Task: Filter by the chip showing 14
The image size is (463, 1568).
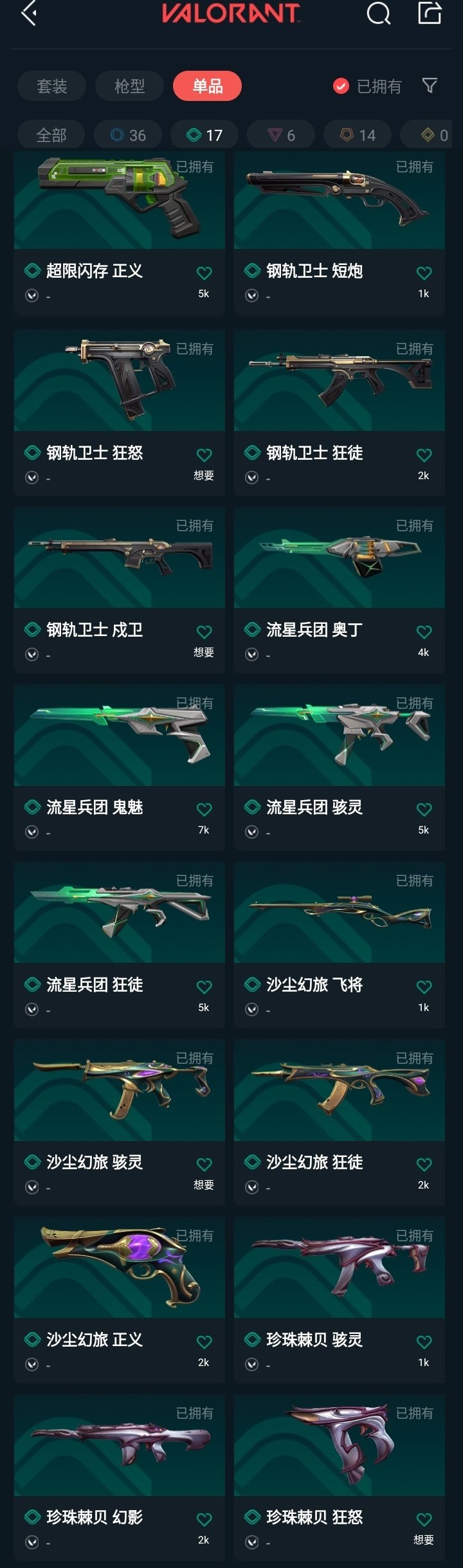Action: [358, 135]
